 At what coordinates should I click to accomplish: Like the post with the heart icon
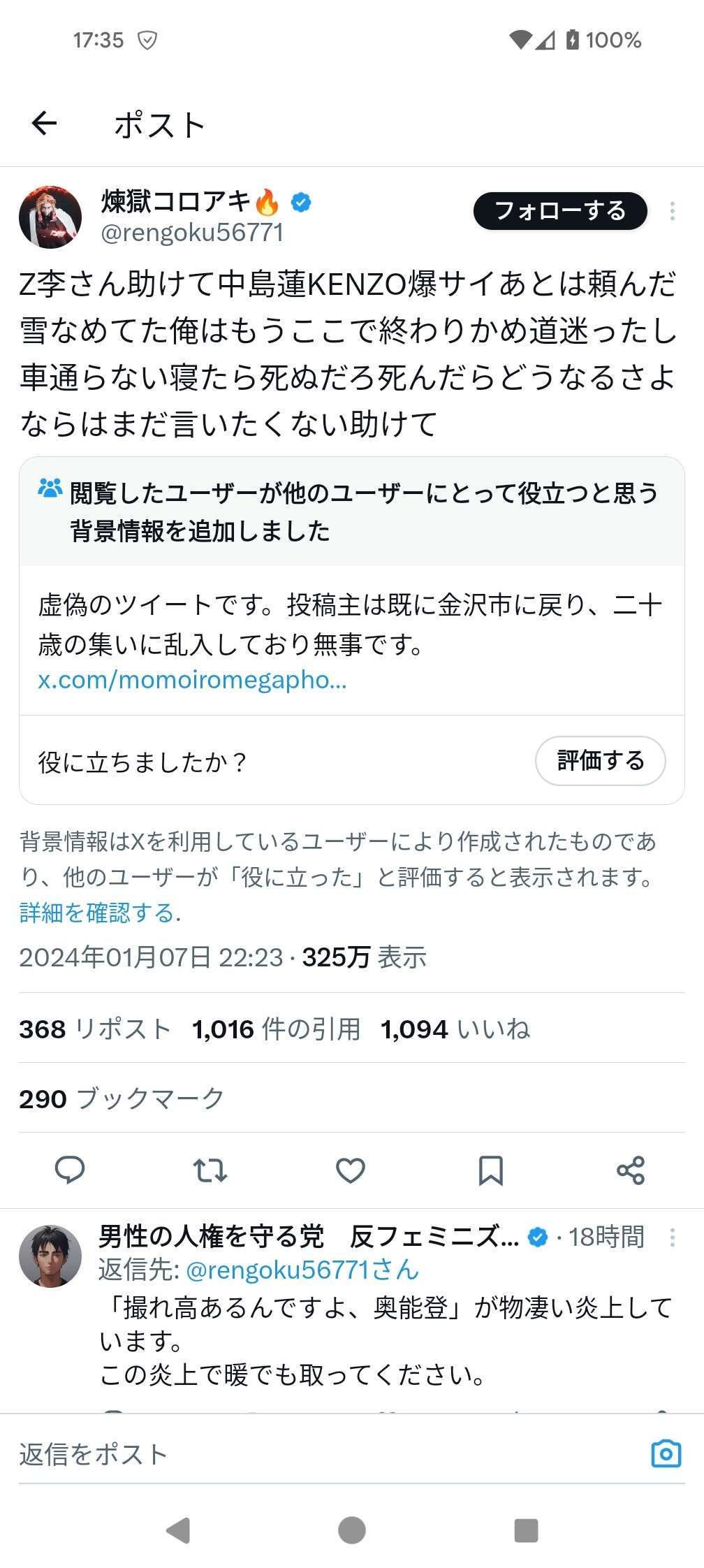(351, 1170)
